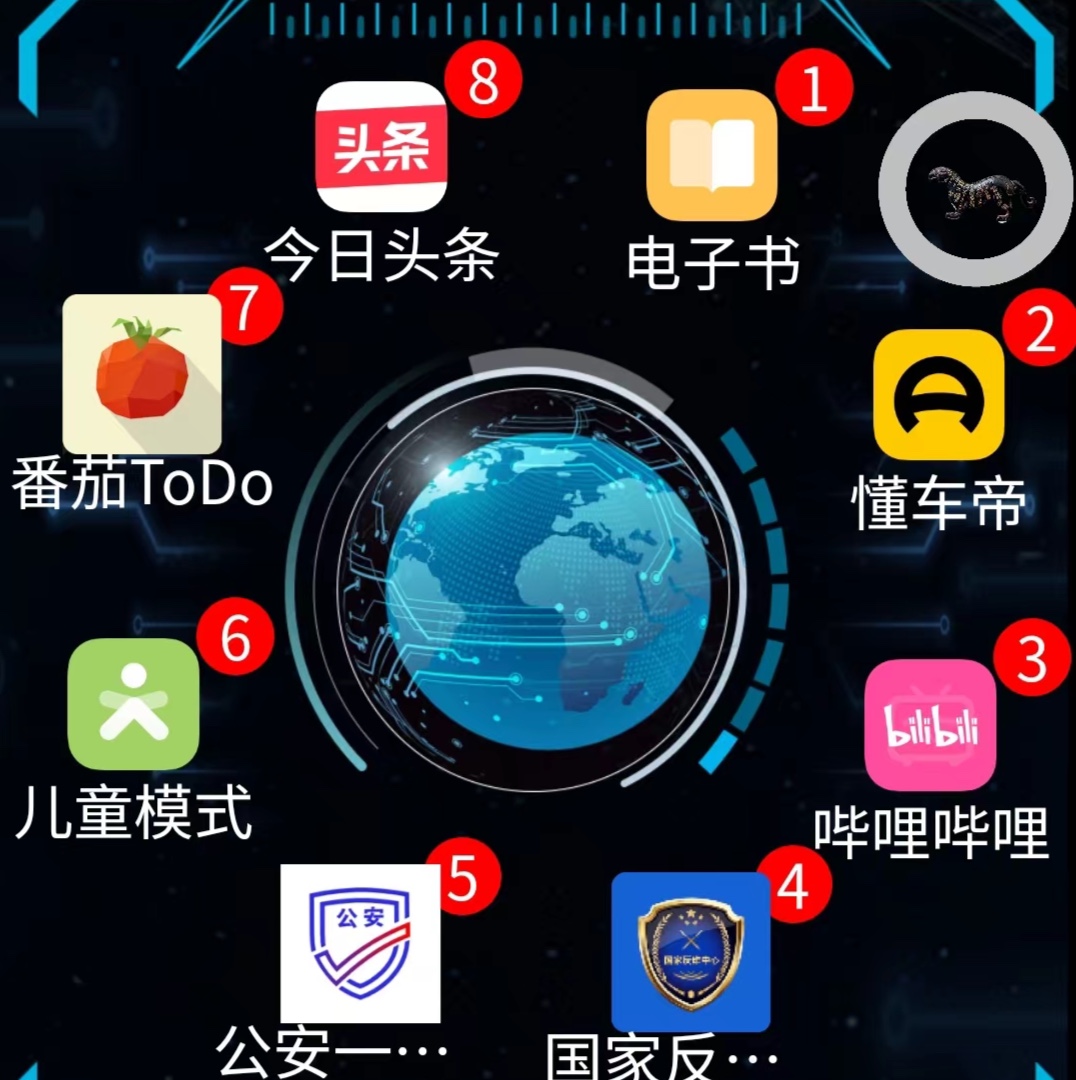Image resolution: width=1076 pixels, height=1080 pixels.
Task: Open the 今日头条 app
Action: [x=380, y=147]
